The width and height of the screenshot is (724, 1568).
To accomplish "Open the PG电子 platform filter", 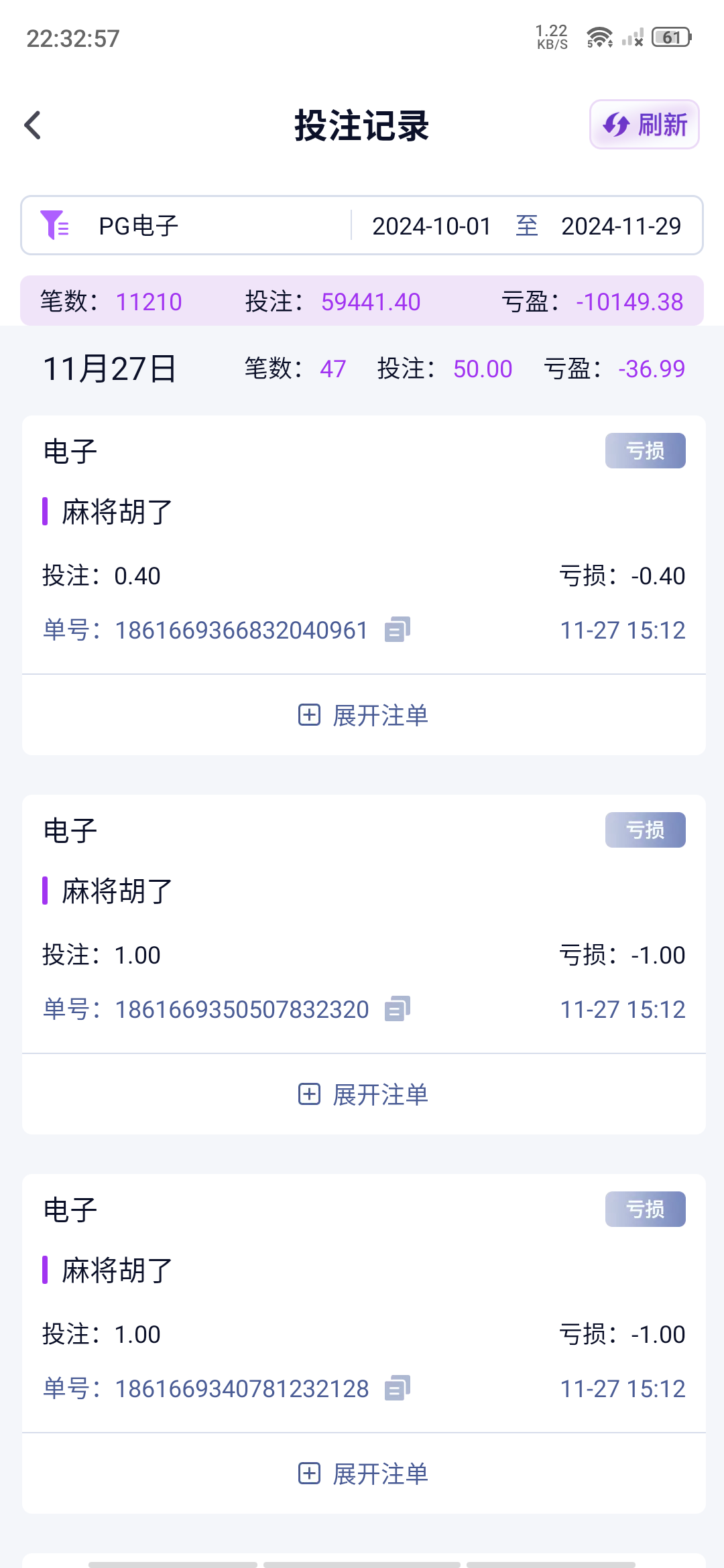I will coord(137,226).
